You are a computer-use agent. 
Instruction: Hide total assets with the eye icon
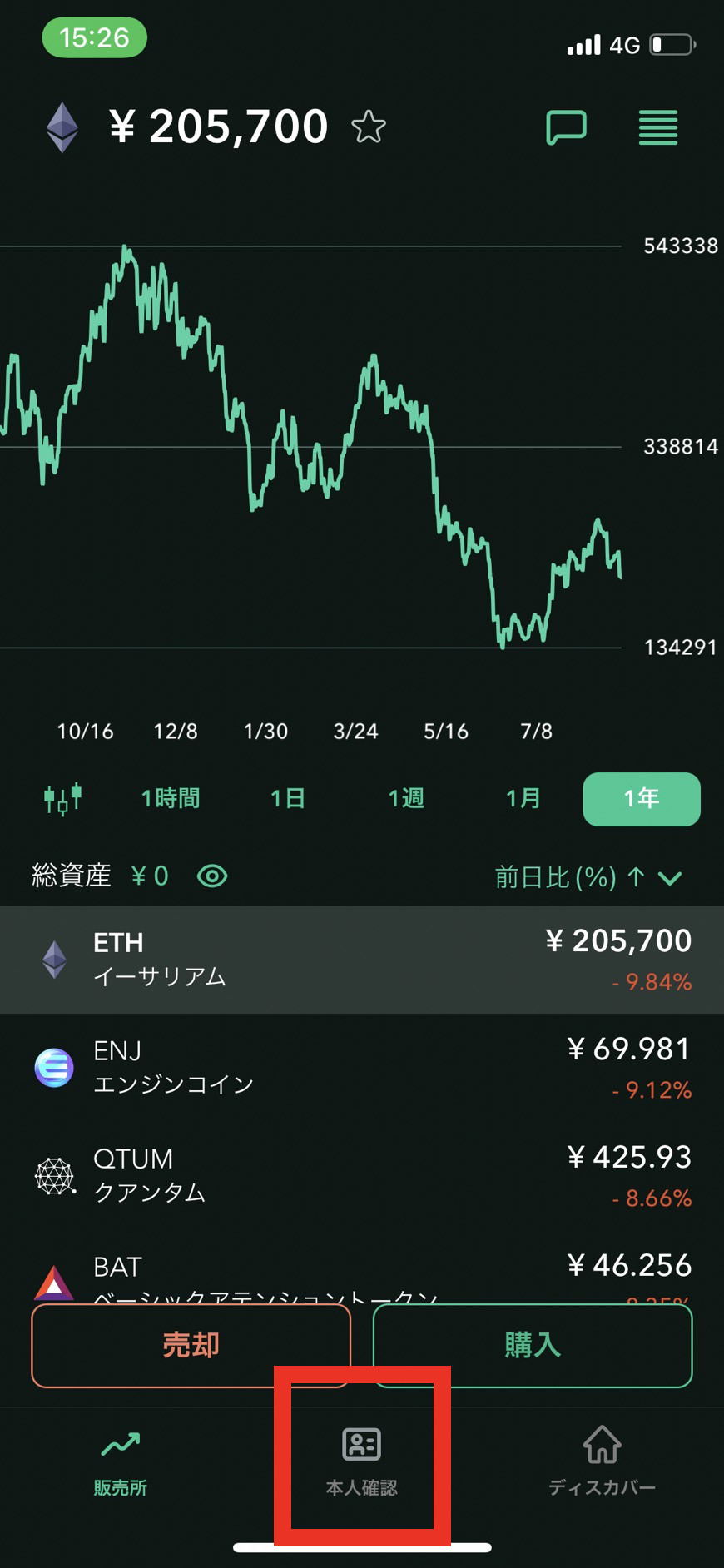point(212,876)
